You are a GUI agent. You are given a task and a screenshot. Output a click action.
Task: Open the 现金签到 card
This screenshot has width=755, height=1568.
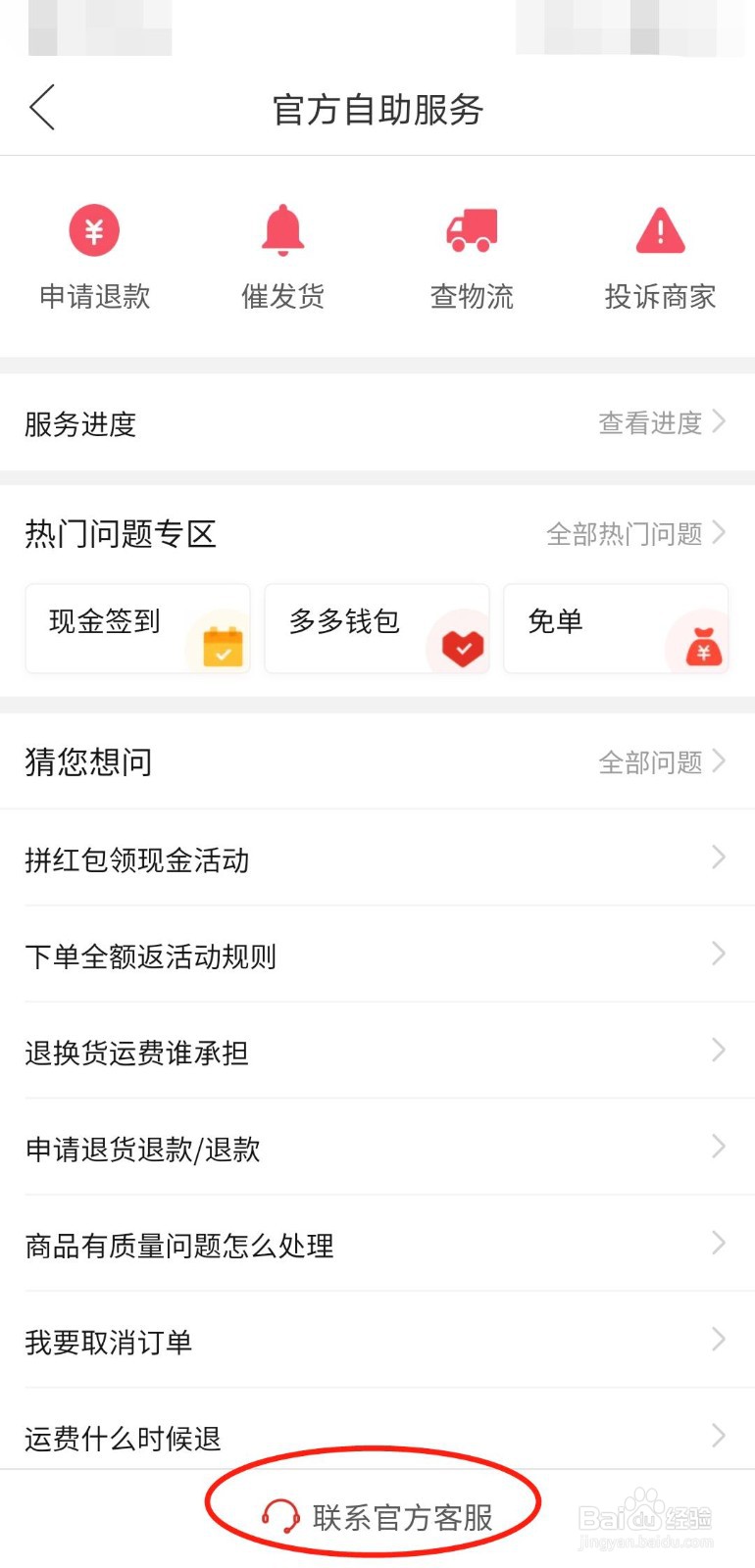138,628
